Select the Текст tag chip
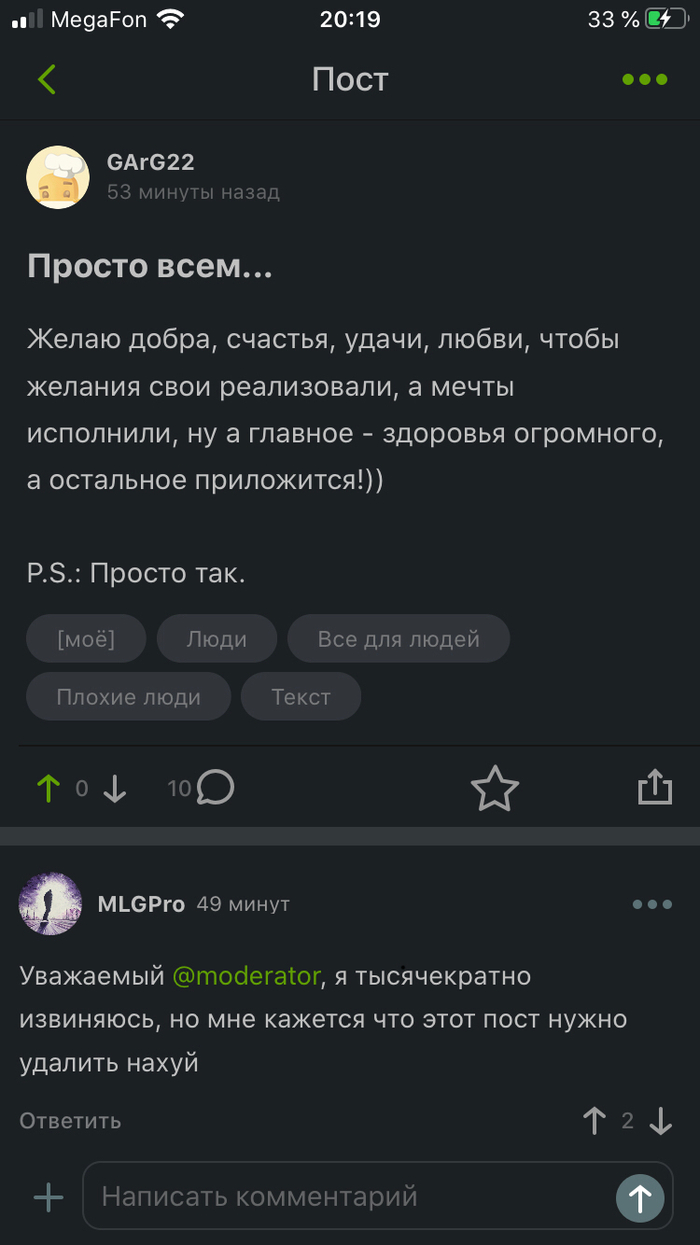The width and height of the screenshot is (700, 1245). tap(301, 697)
